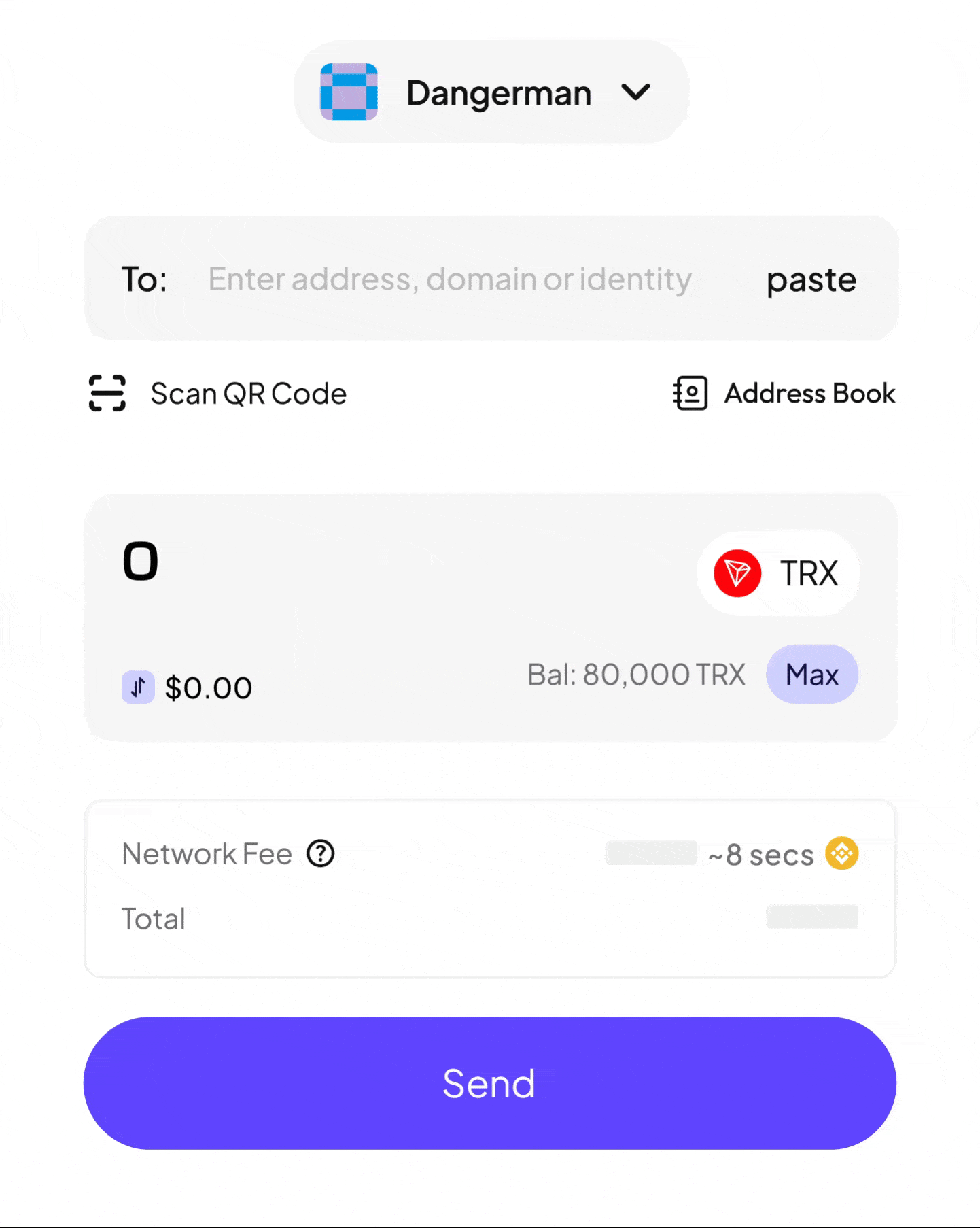The image size is (980, 1228).
Task: Focus the recipient address input field
Action: [x=449, y=279]
